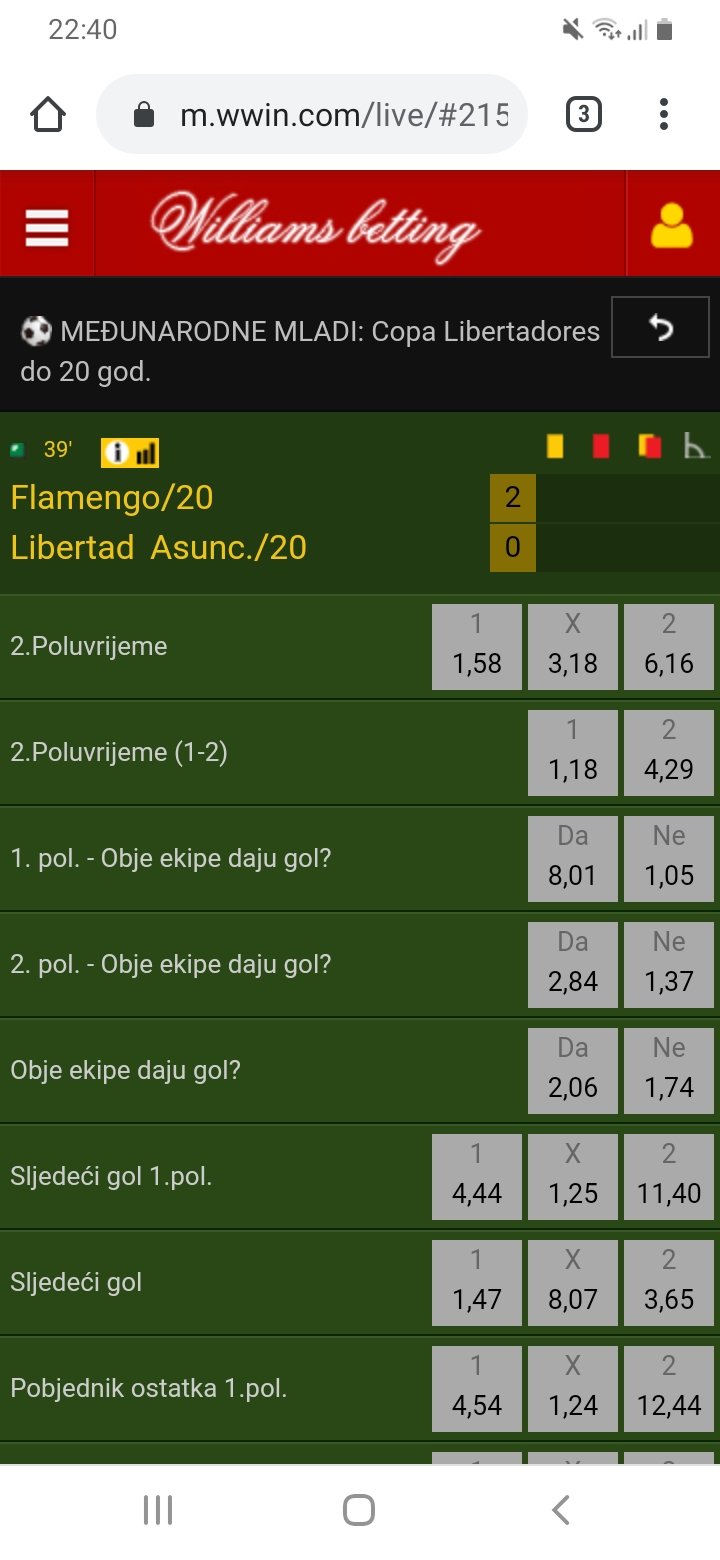Open browser tab switcher

[583, 115]
